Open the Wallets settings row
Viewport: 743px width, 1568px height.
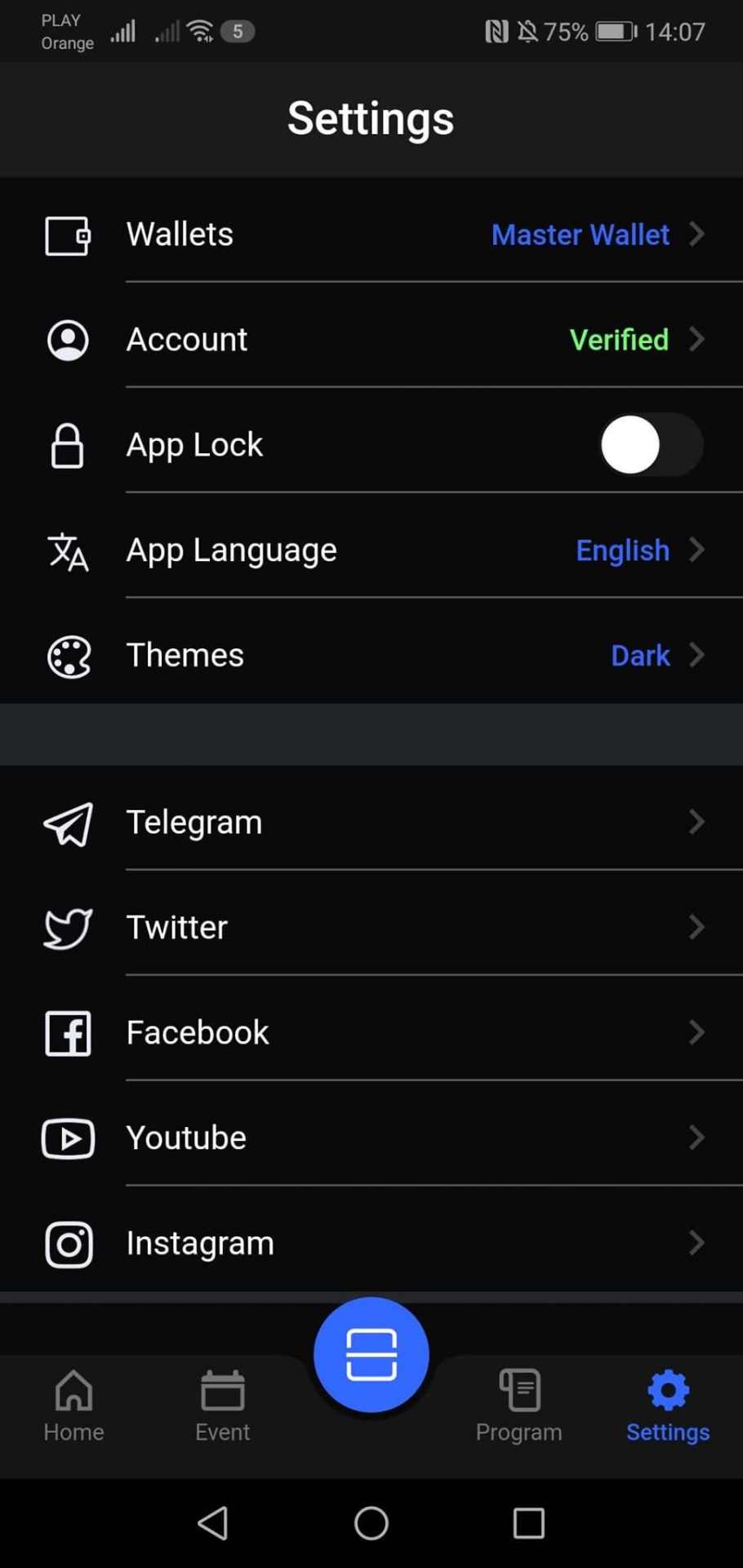click(x=371, y=234)
